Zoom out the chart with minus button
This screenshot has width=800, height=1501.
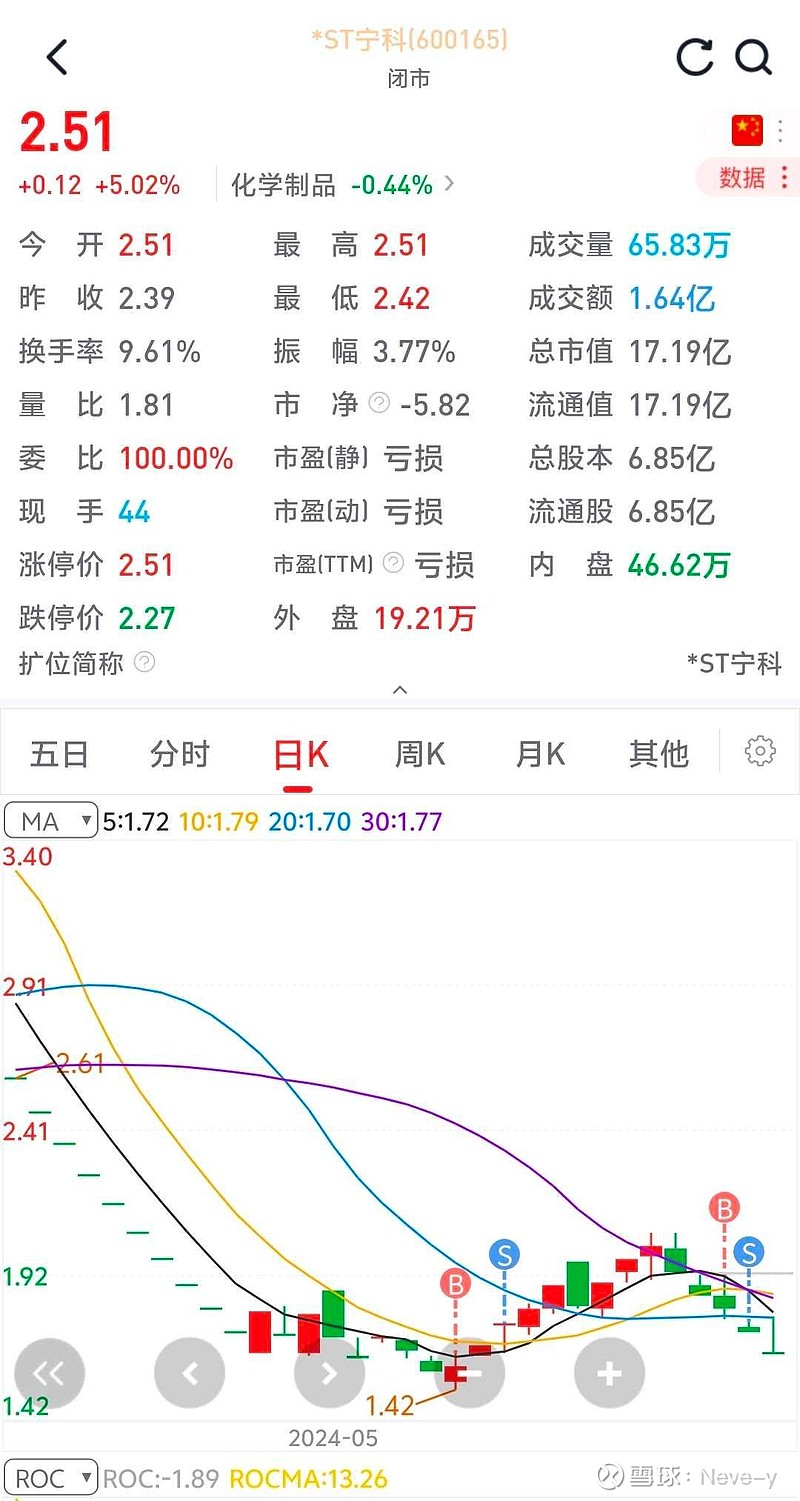tap(469, 1373)
